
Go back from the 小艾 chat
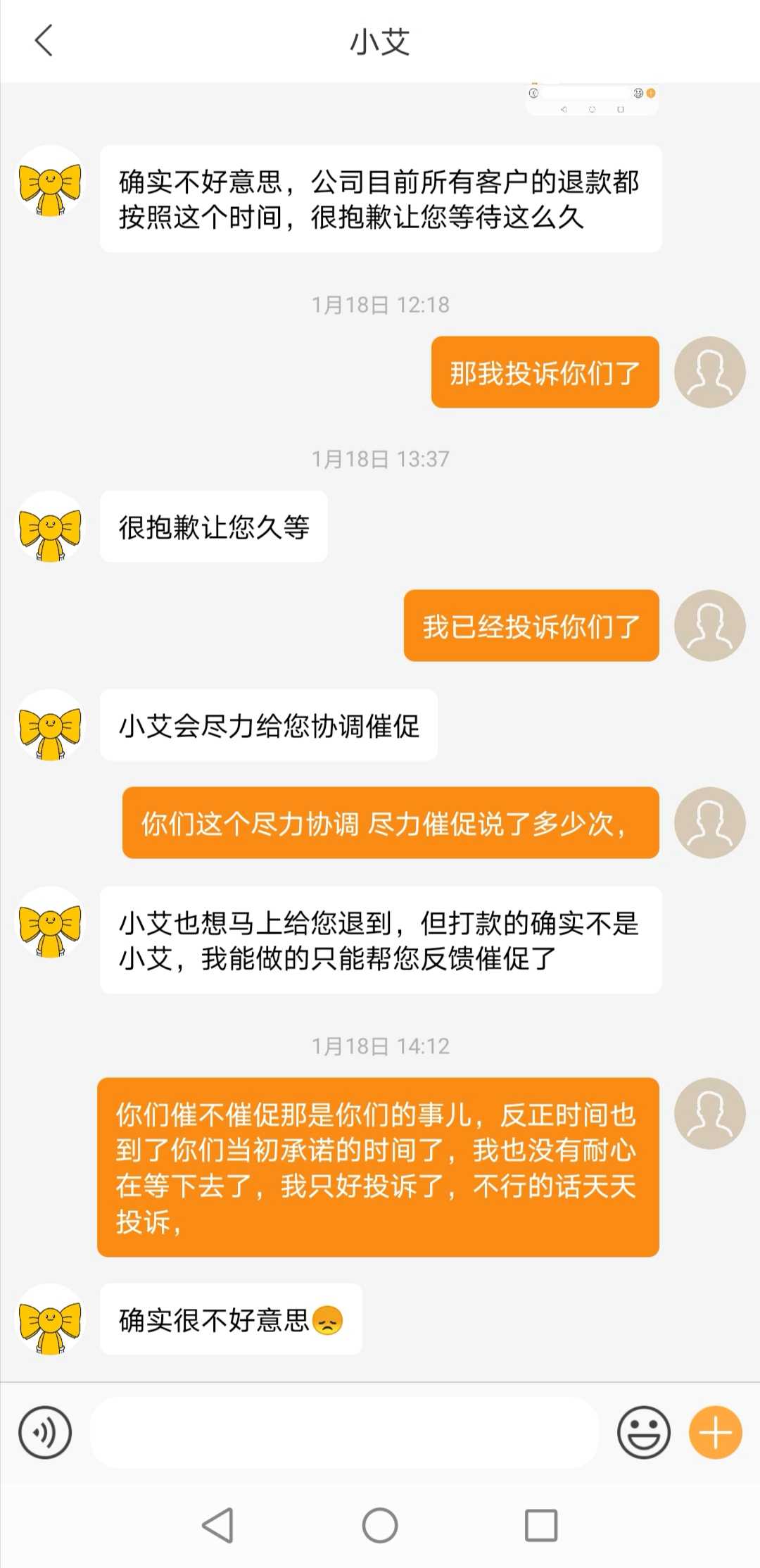tap(44, 41)
